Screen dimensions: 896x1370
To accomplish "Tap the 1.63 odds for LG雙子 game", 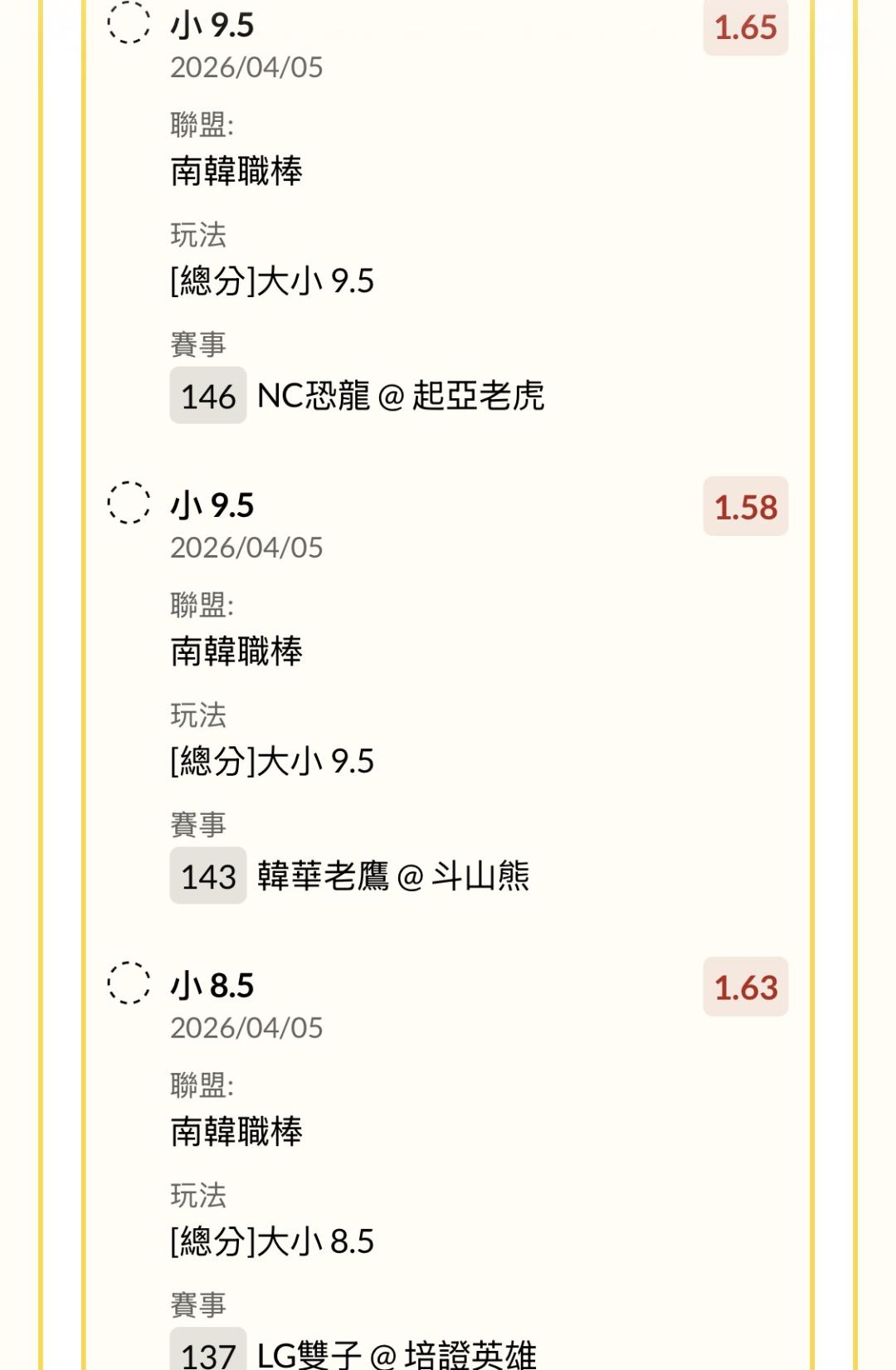I will (x=746, y=987).
